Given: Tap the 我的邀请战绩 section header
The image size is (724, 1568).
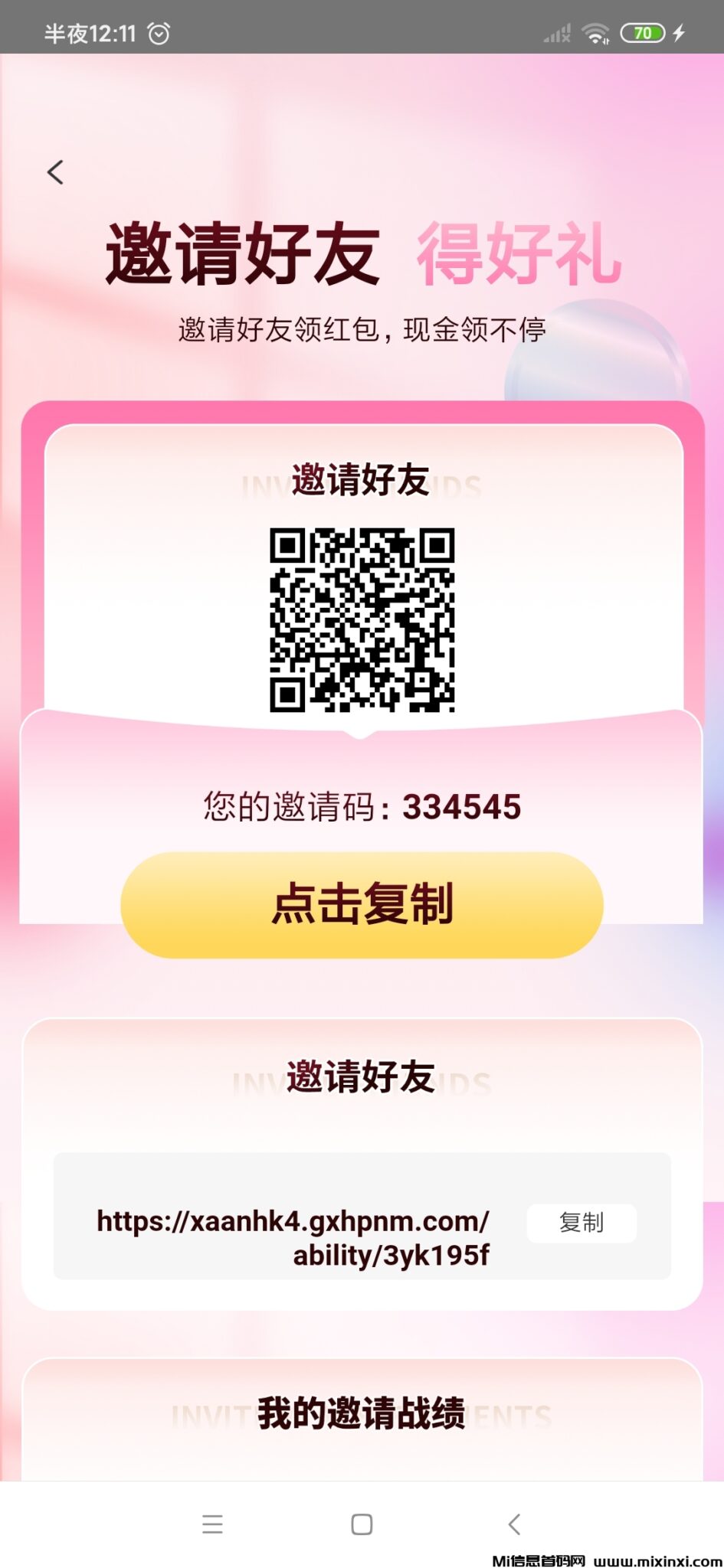Looking at the screenshot, I should point(362,1412).
